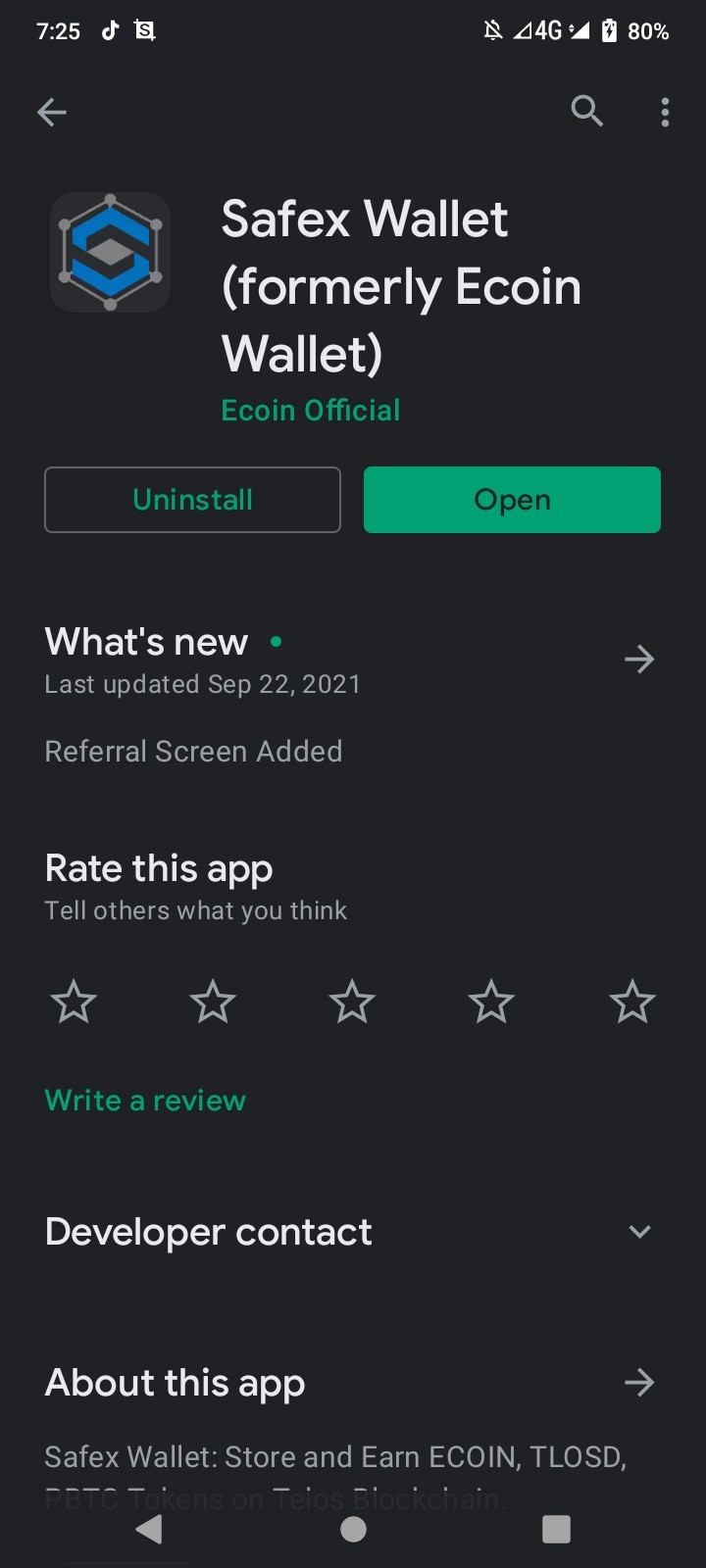Viewport: 706px width, 1568px height.
Task: Give a five-star rating
Action: click(x=631, y=1002)
